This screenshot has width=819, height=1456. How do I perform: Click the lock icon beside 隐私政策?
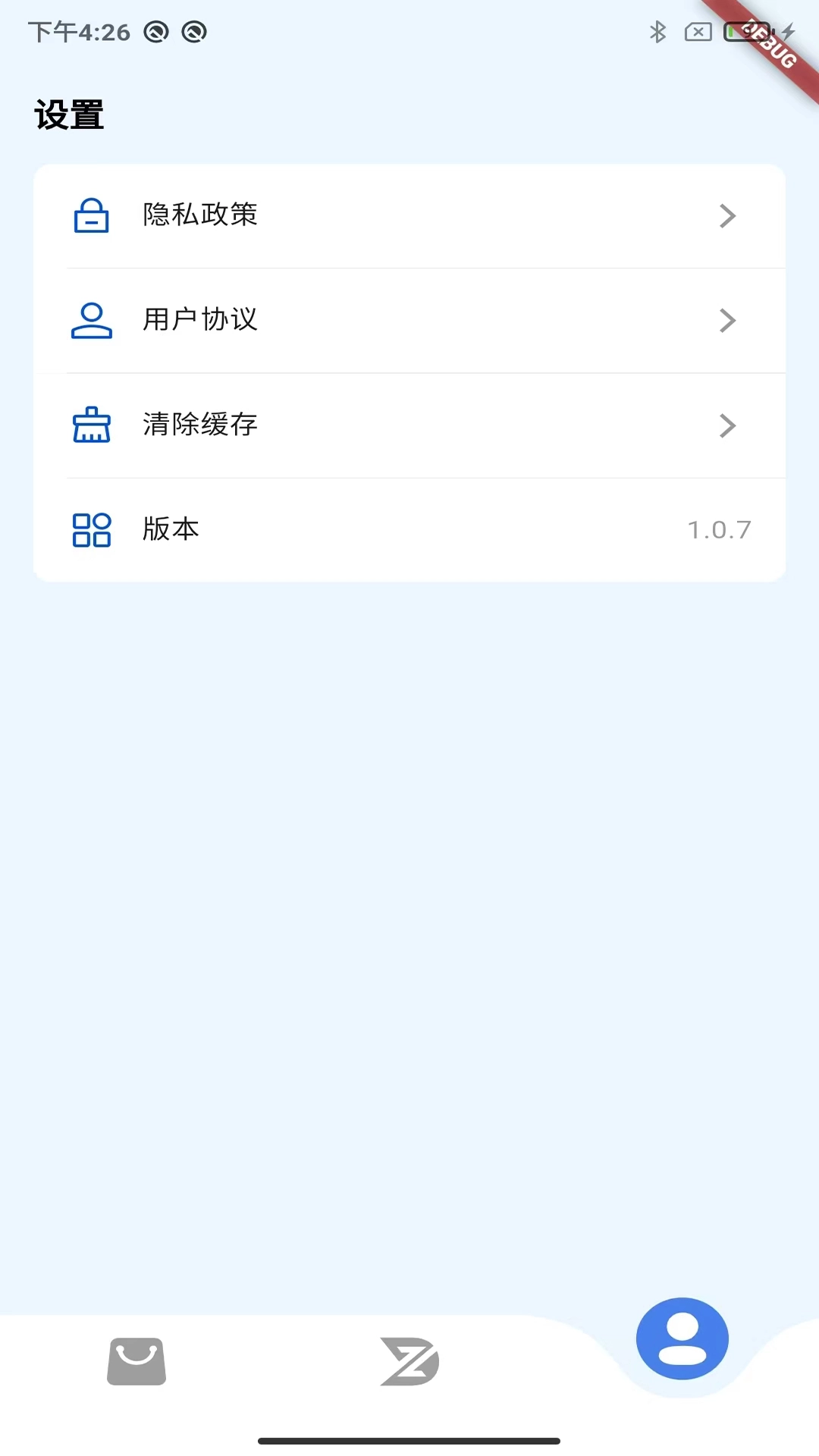tap(91, 215)
